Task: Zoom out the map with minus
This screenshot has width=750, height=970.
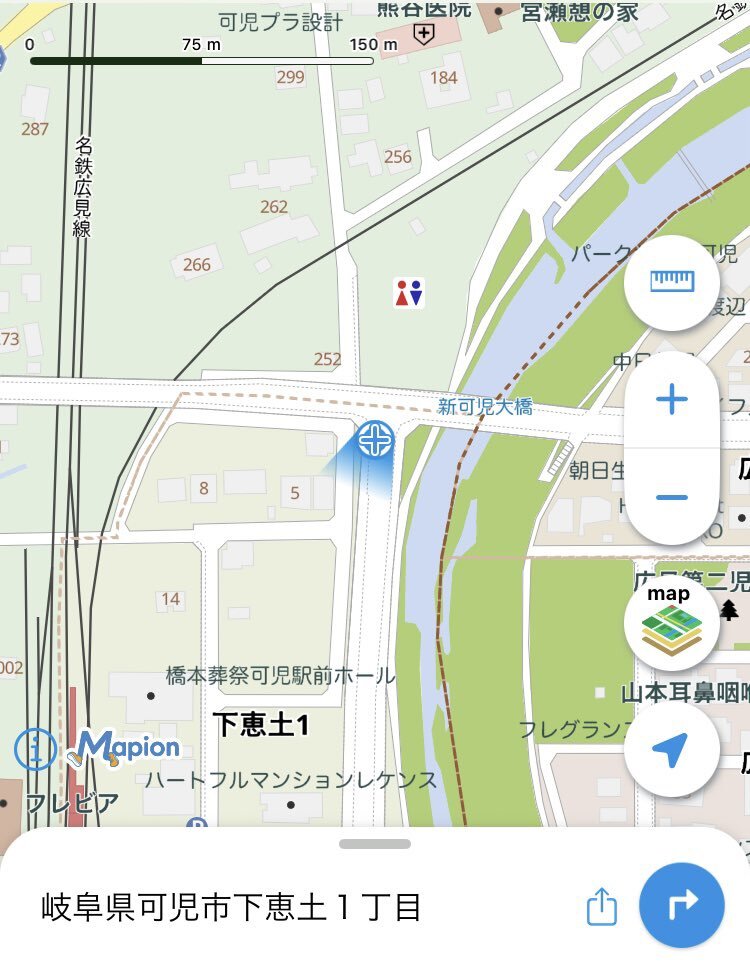Action: click(x=671, y=497)
